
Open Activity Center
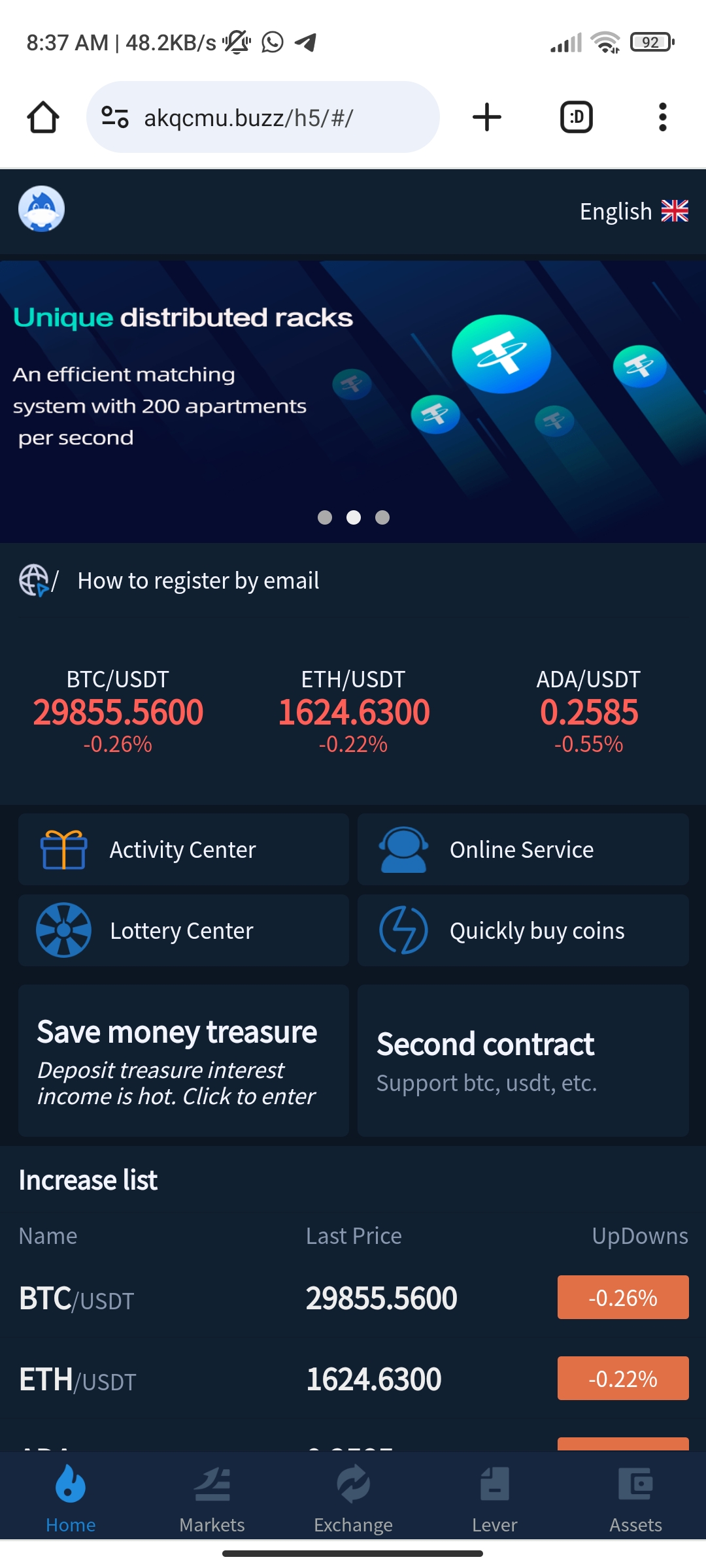pos(184,849)
